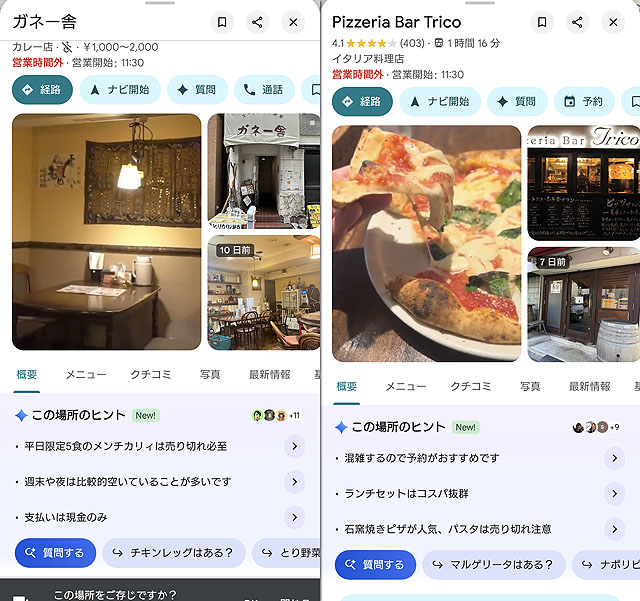Share Pizzeria Bar Trico
Viewport: 640px width, 601px height.
click(x=577, y=22)
